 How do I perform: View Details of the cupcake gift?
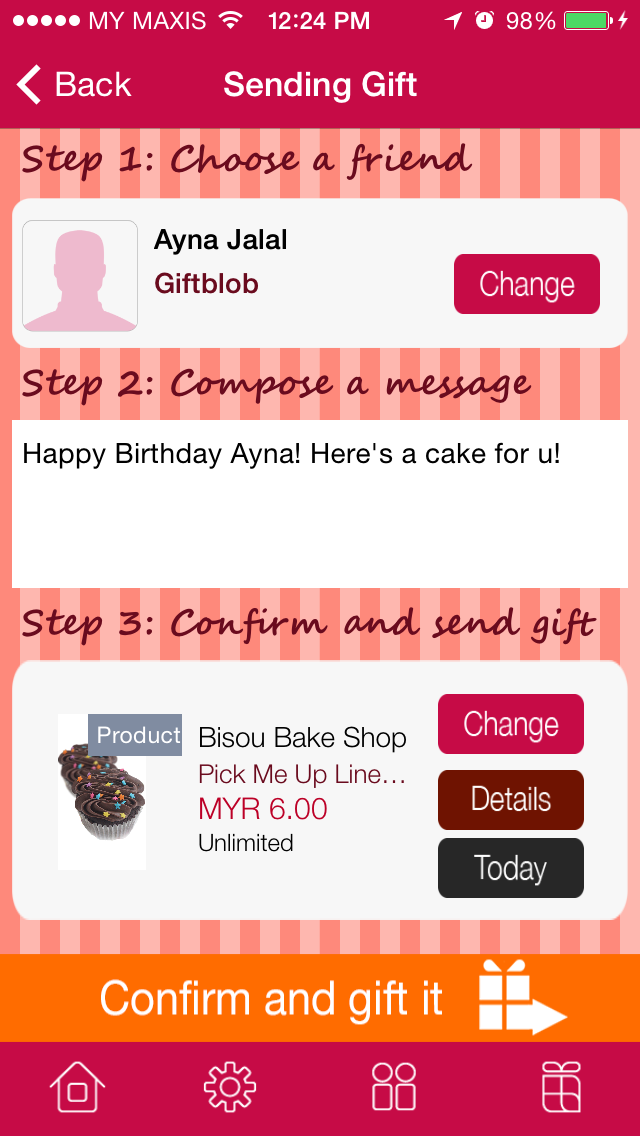pyautogui.click(x=510, y=800)
